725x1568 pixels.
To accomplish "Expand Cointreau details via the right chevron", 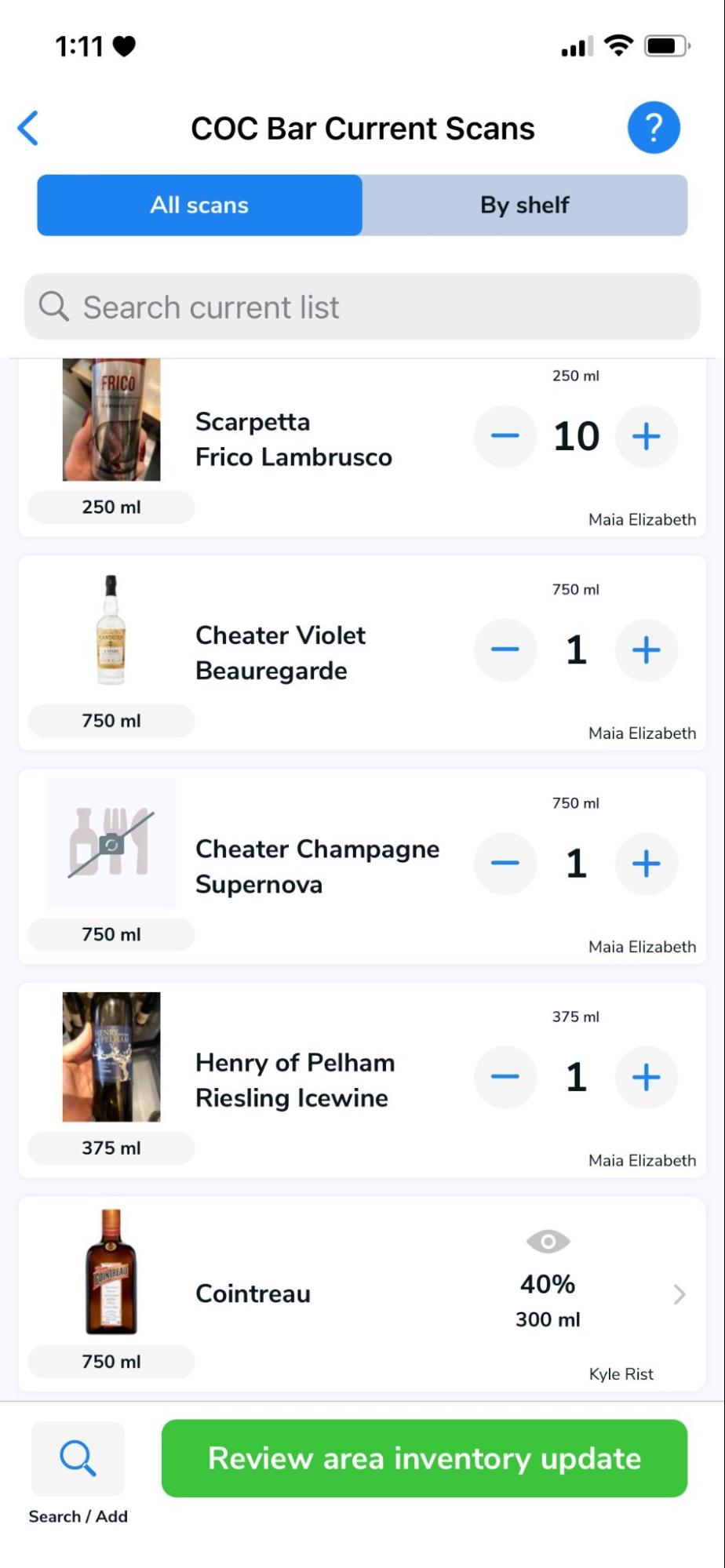I will [x=678, y=1294].
